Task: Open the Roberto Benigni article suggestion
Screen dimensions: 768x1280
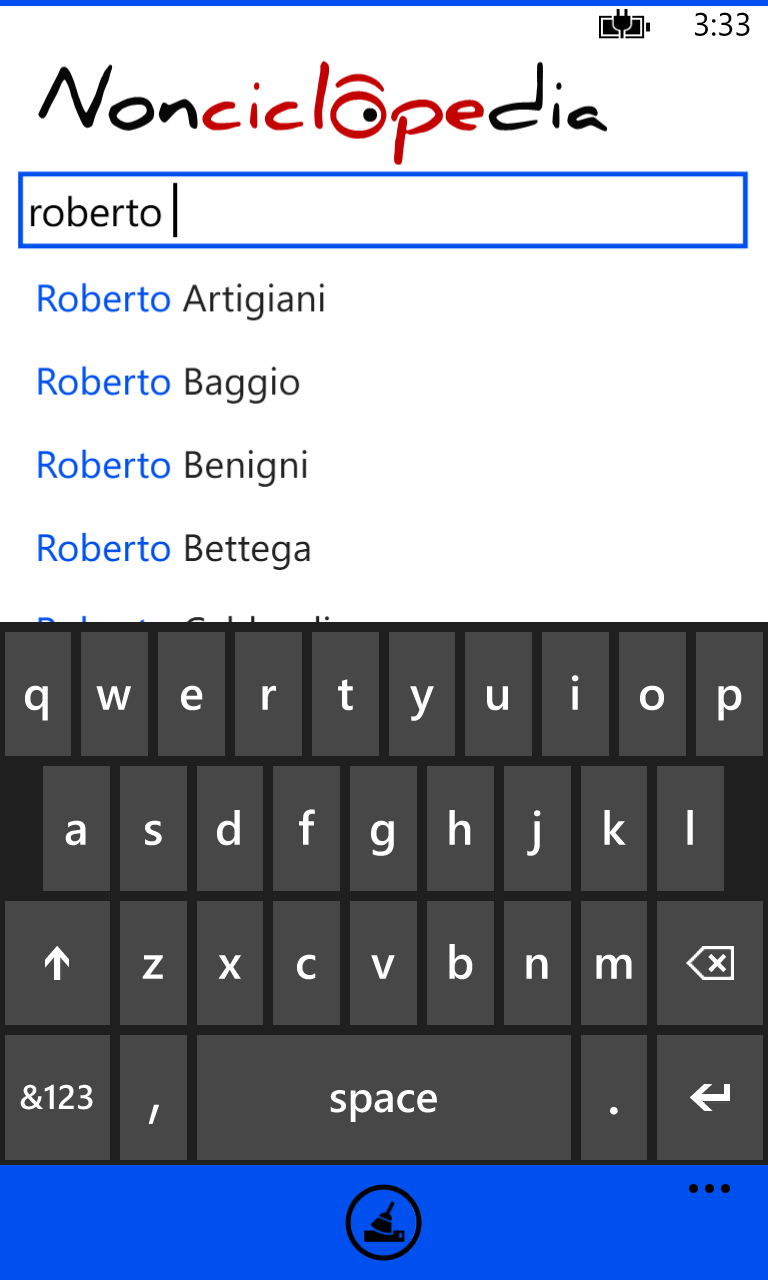Action: pos(172,464)
